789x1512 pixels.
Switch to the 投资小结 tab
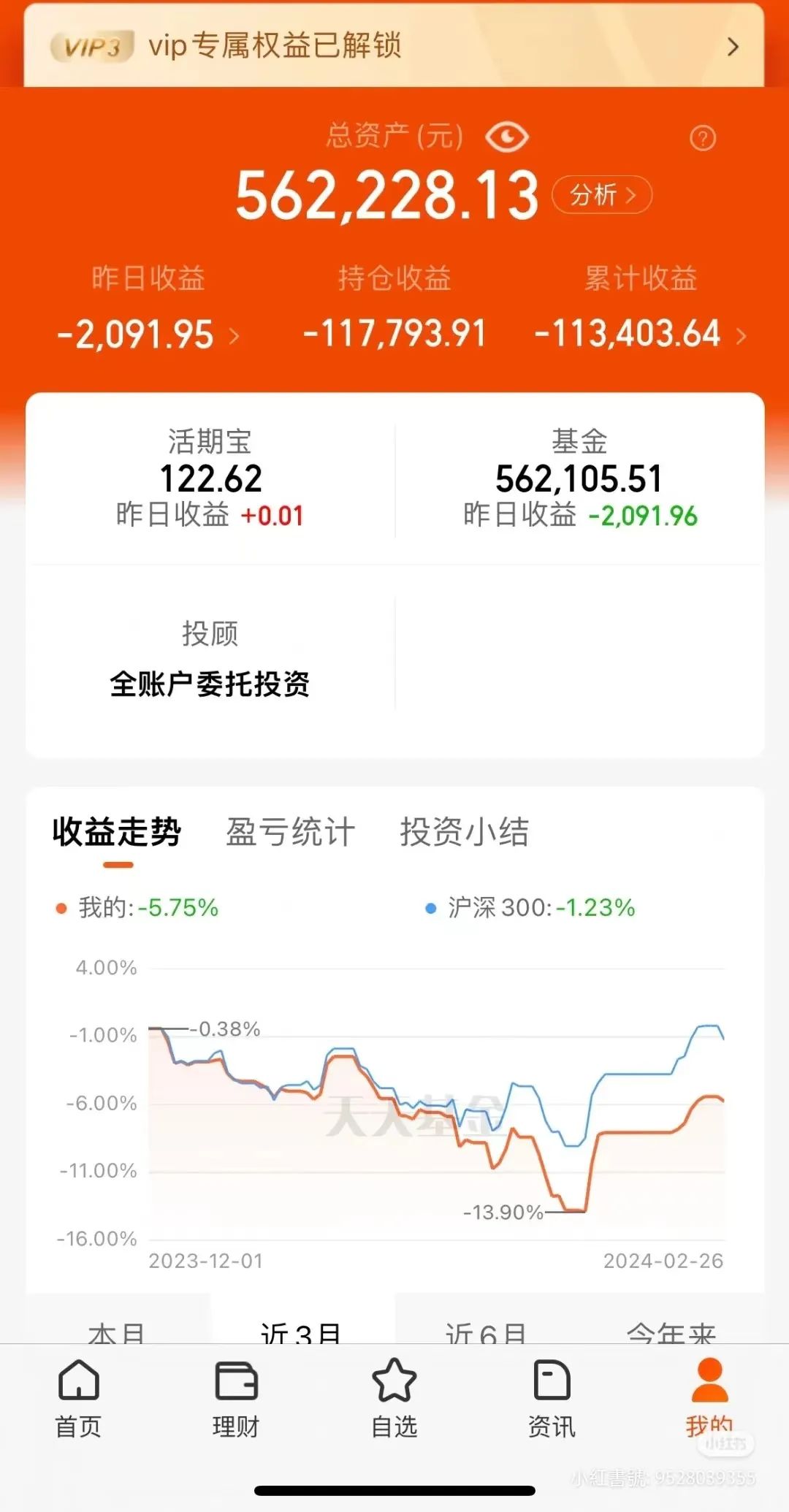tap(464, 832)
